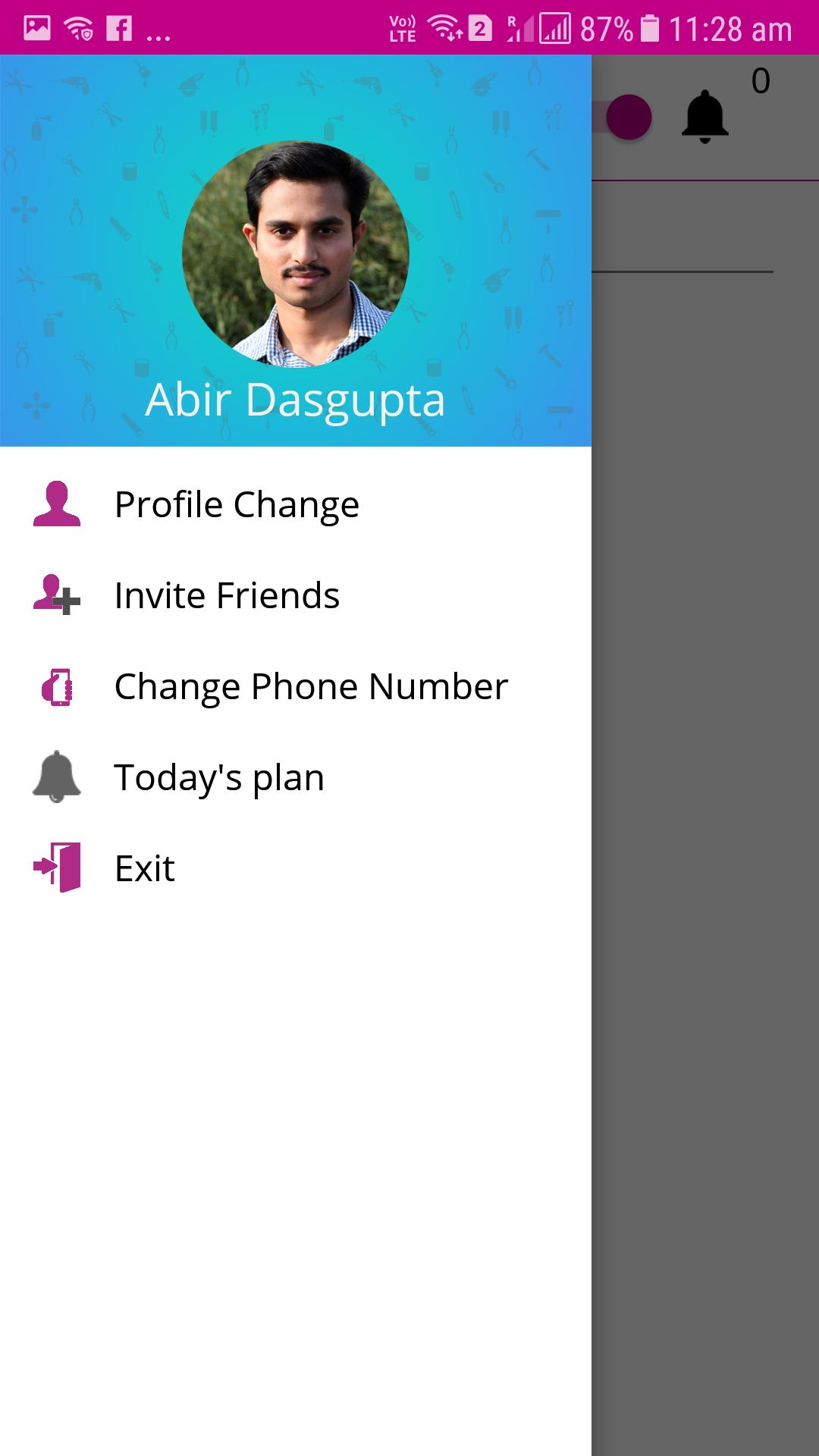819x1456 pixels.
Task: Open Change Phone Number
Action: coord(310,686)
